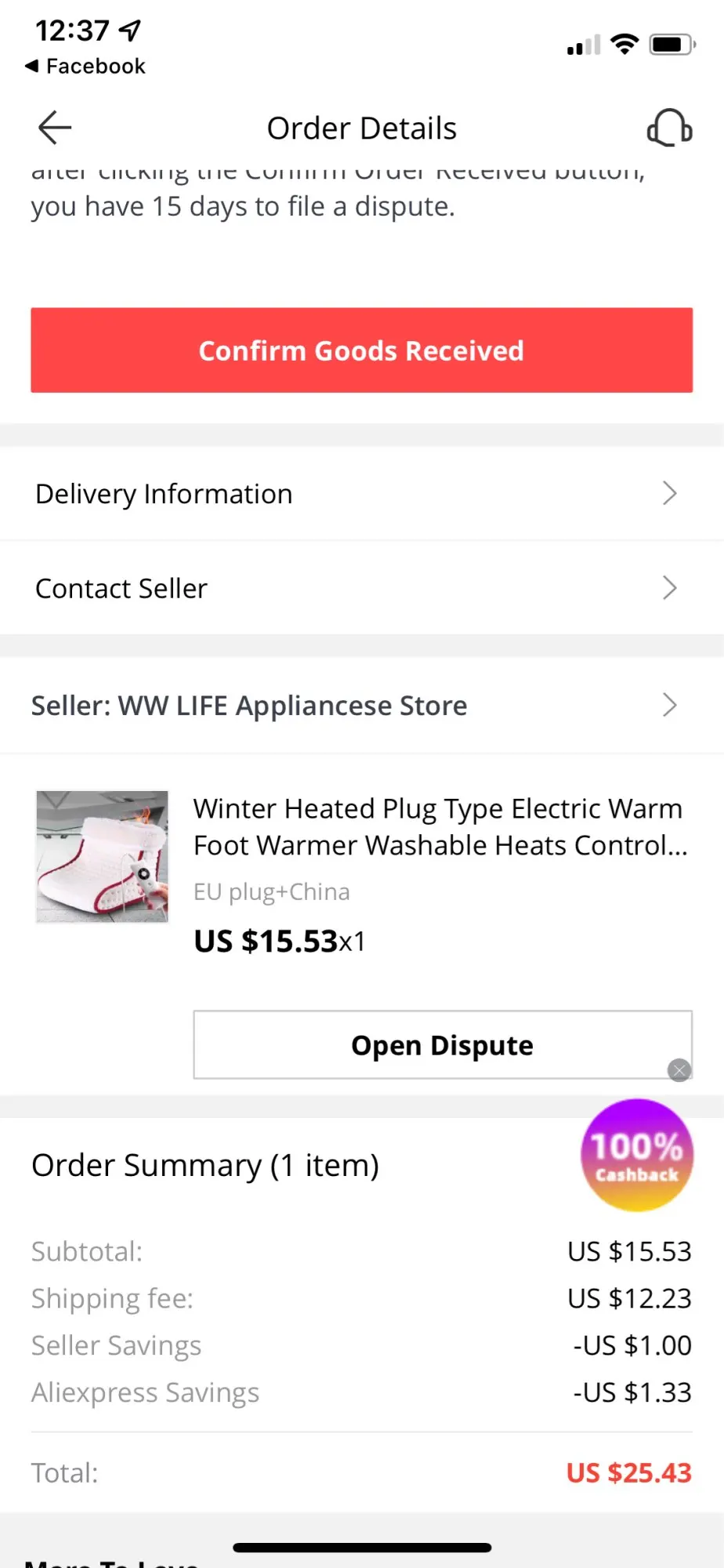Viewport: 724px width, 1568px height.
Task: Tap Confirm Goods Received button
Action: pyautogui.click(x=361, y=350)
